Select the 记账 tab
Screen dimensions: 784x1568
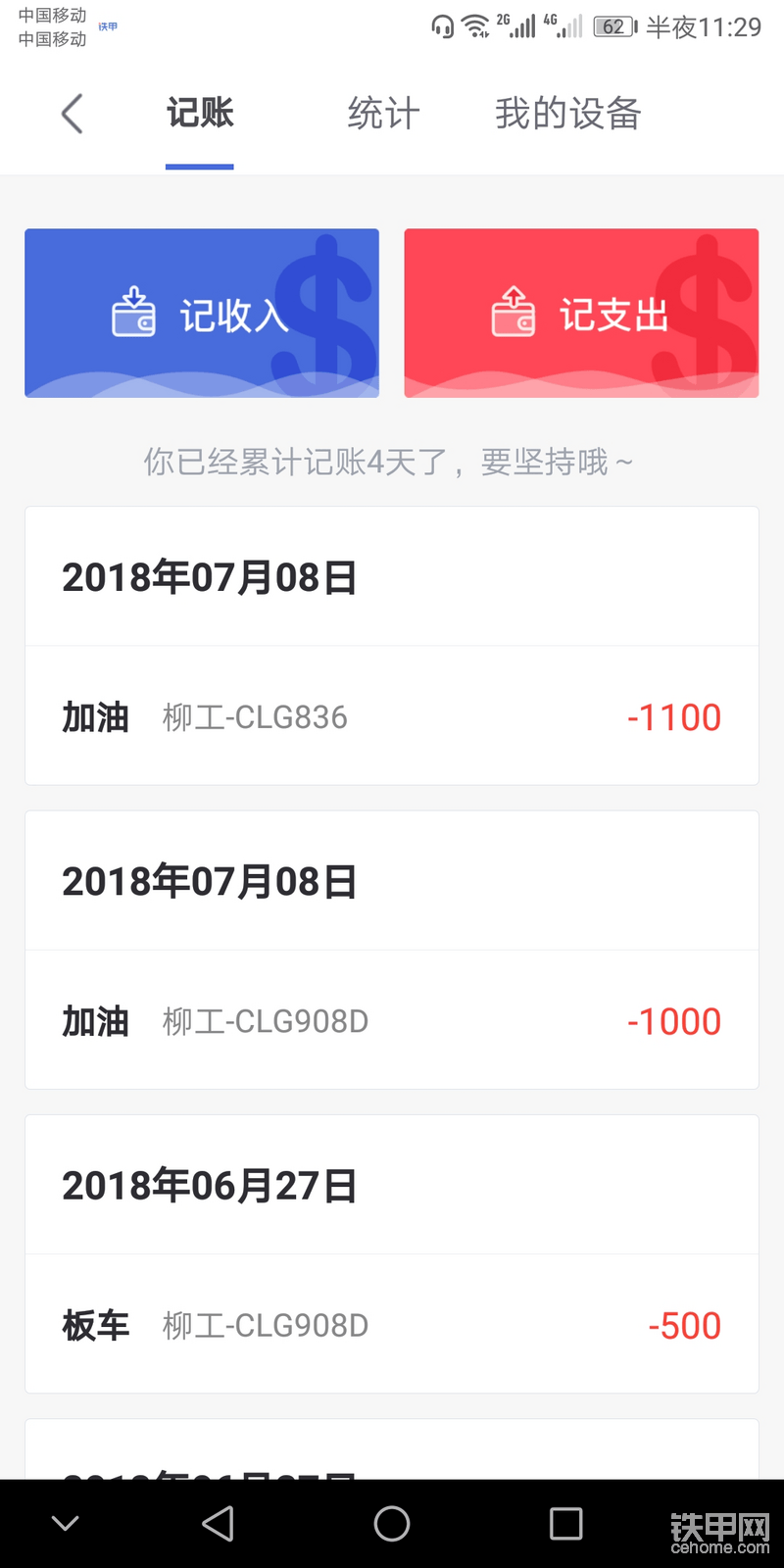point(200,114)
